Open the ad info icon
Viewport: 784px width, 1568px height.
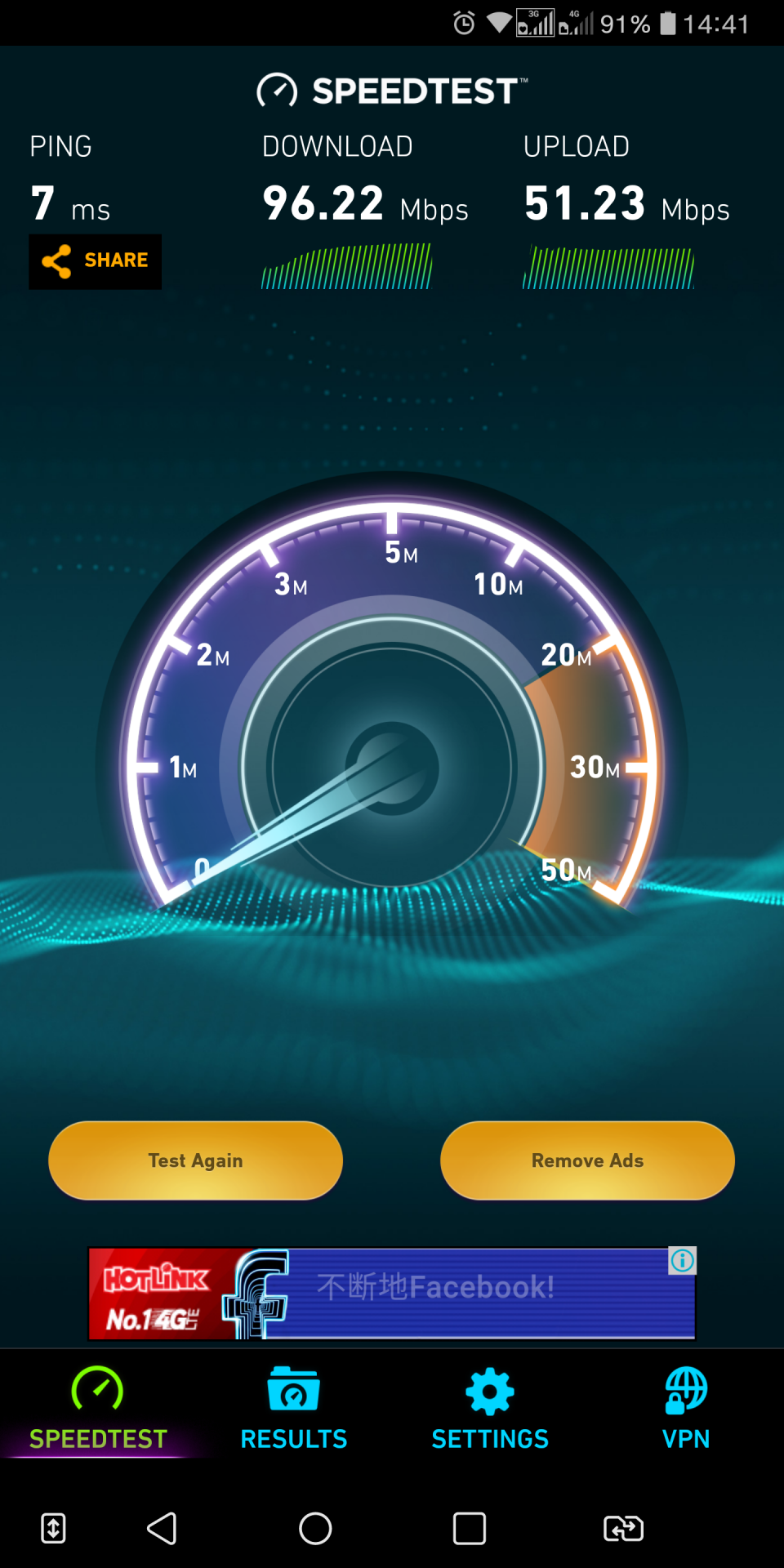click(682, 1261)
